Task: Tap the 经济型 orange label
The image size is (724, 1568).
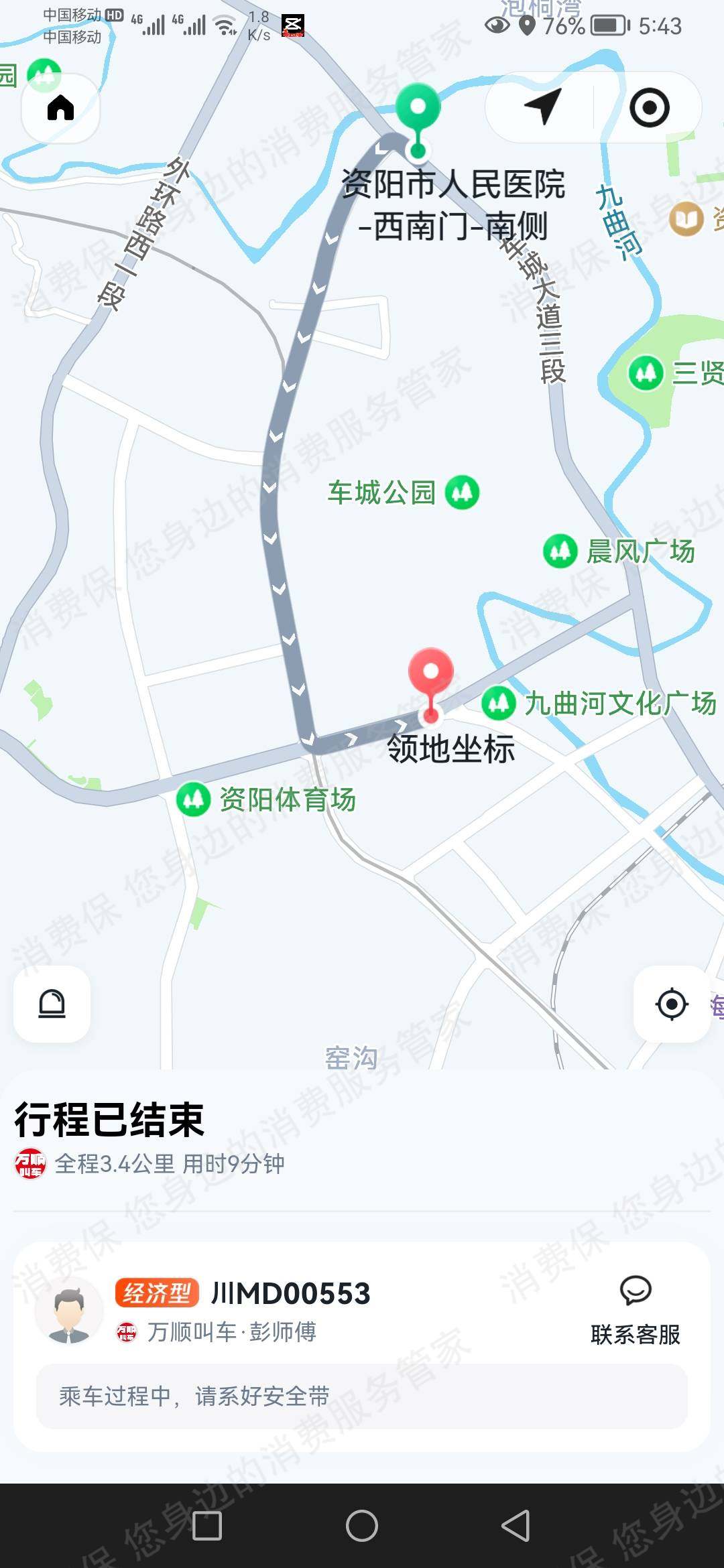Action: 156,1290
